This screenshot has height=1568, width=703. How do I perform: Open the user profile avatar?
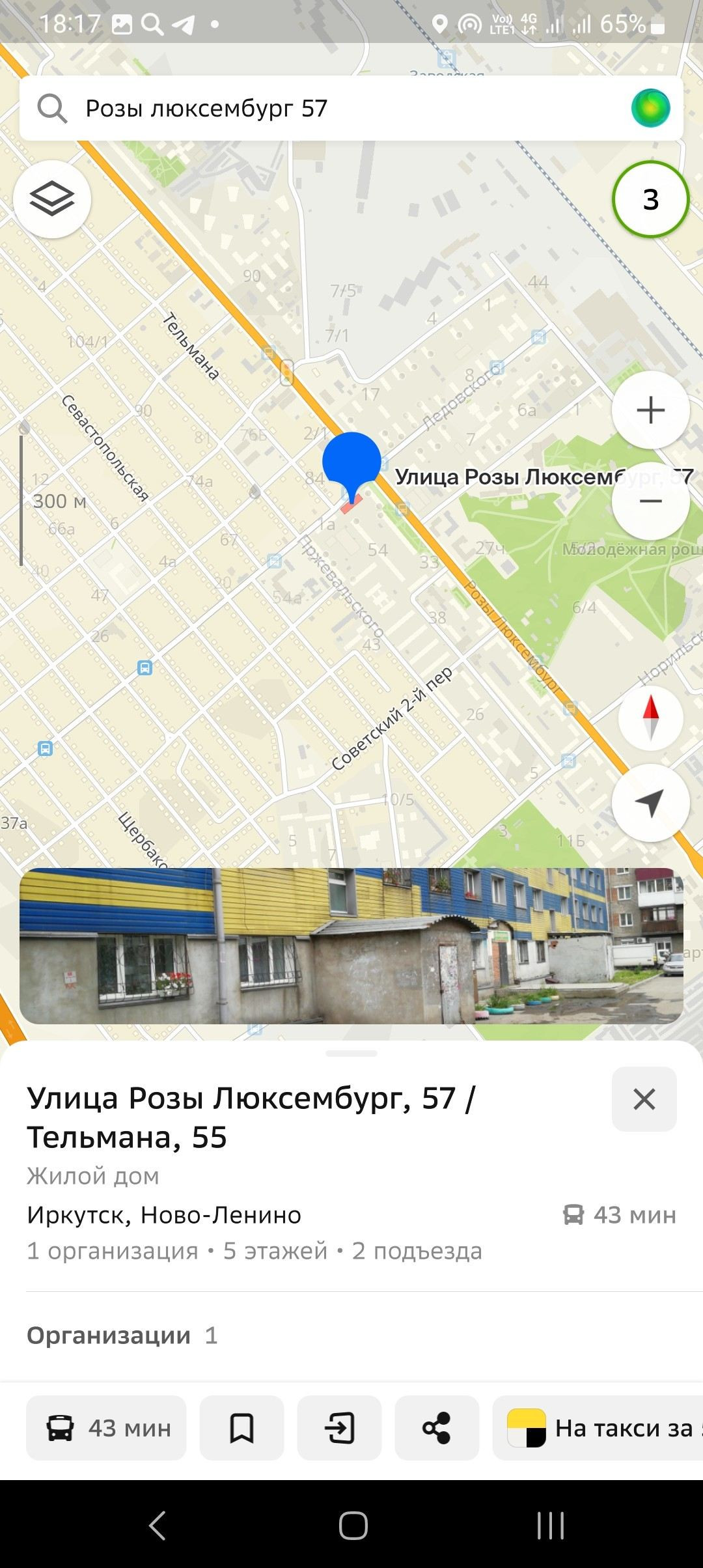pyautogui.click(x=650, y=108)
